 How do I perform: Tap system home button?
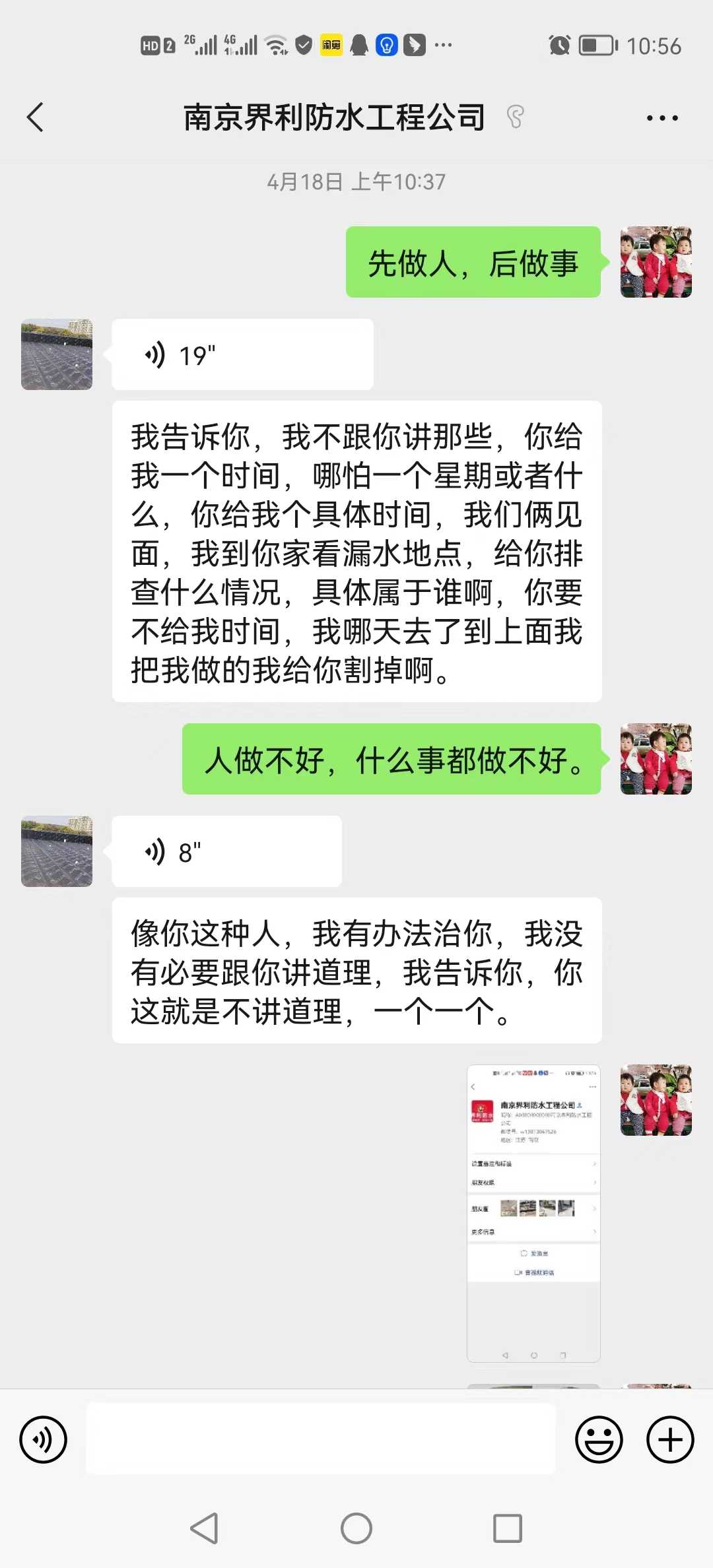click(356, 1528)
